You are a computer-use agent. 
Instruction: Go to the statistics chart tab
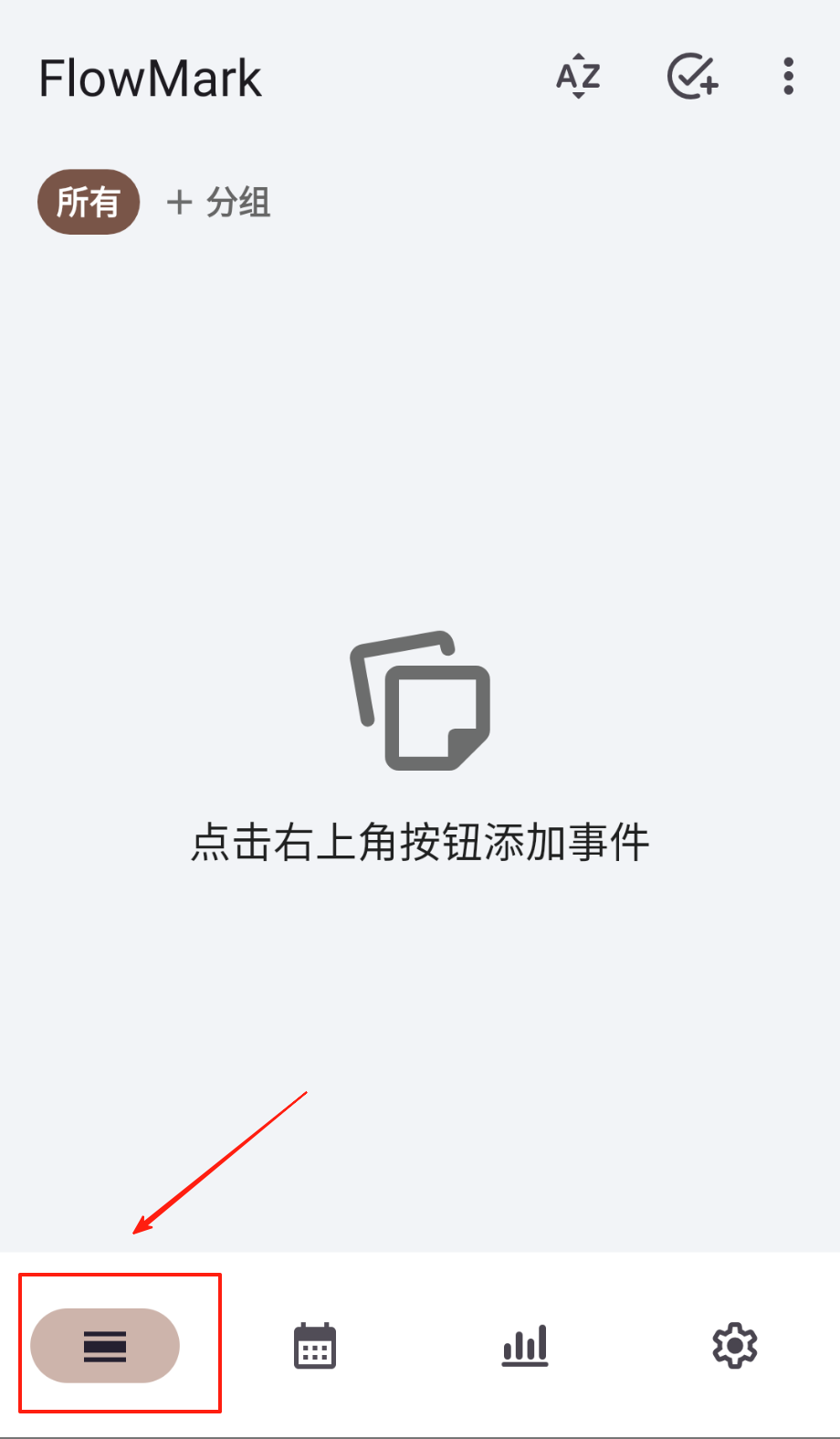pos(525,1345)
